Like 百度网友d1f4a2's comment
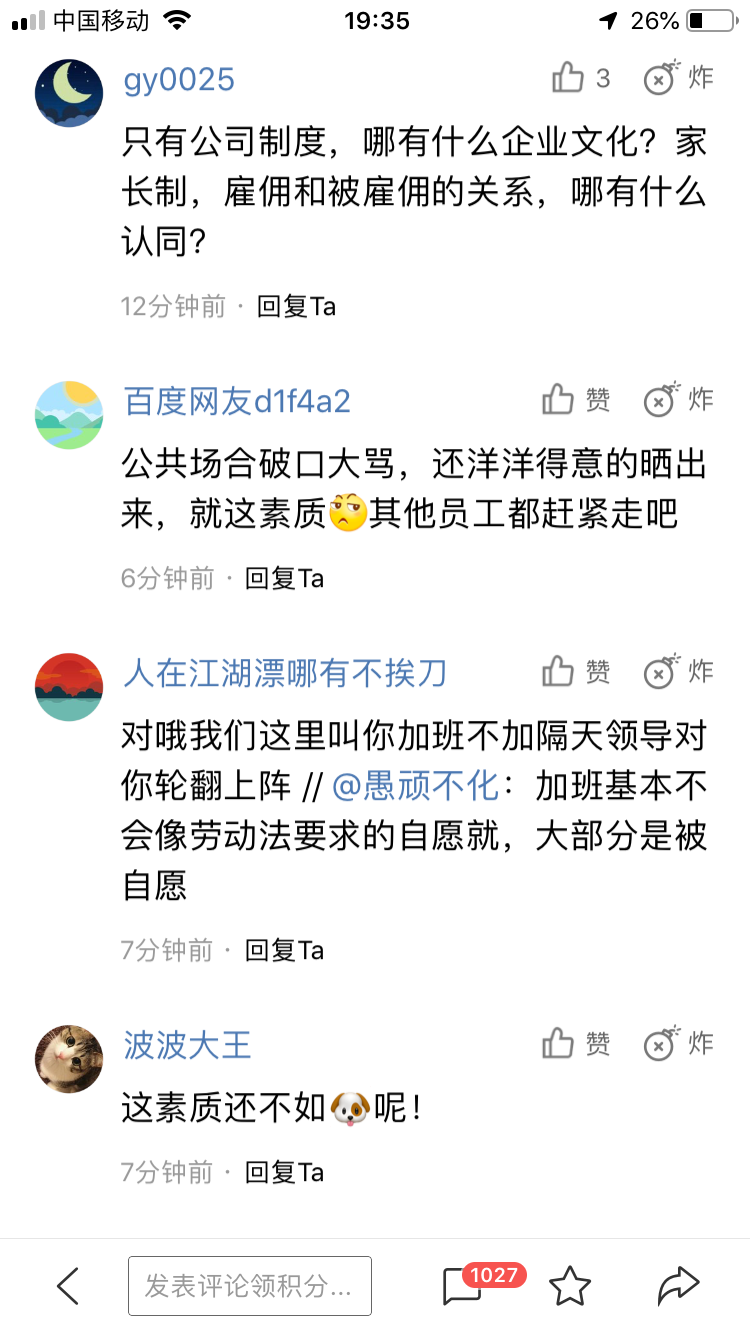 pyautogui.click(x=559, y=400)
